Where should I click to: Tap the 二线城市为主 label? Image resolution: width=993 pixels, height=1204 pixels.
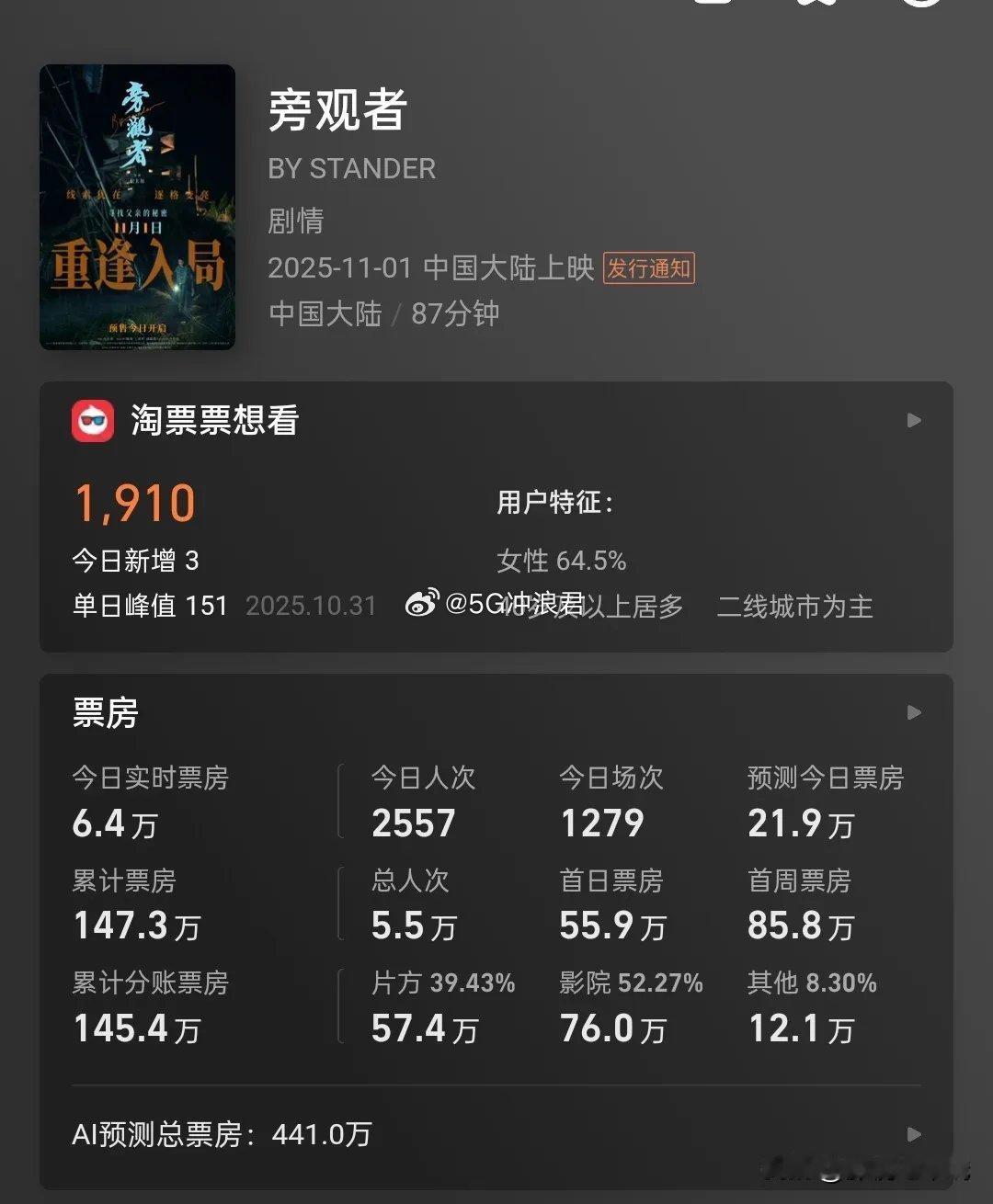[x=794, y=606]
